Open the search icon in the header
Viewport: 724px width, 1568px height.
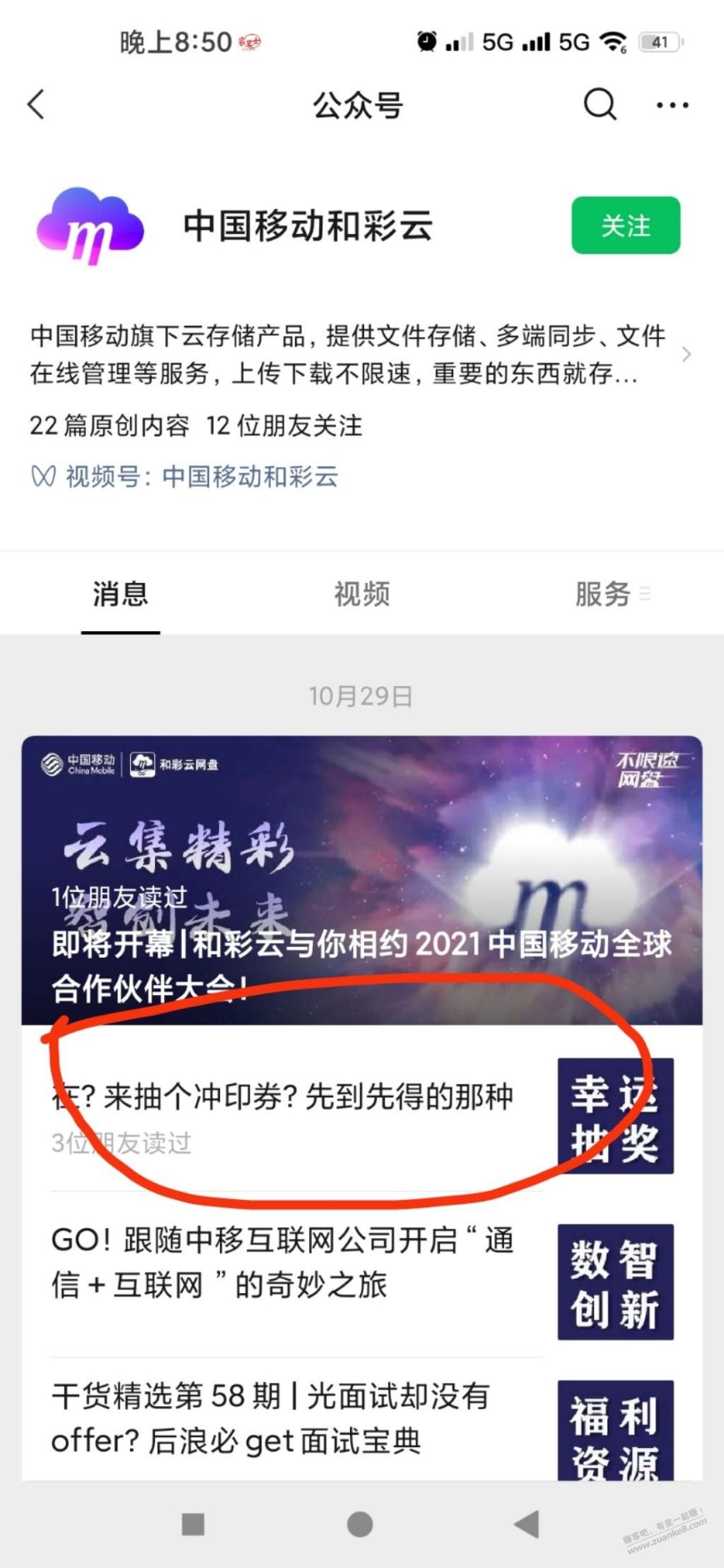pyautogui.click(x=600, y=105)
